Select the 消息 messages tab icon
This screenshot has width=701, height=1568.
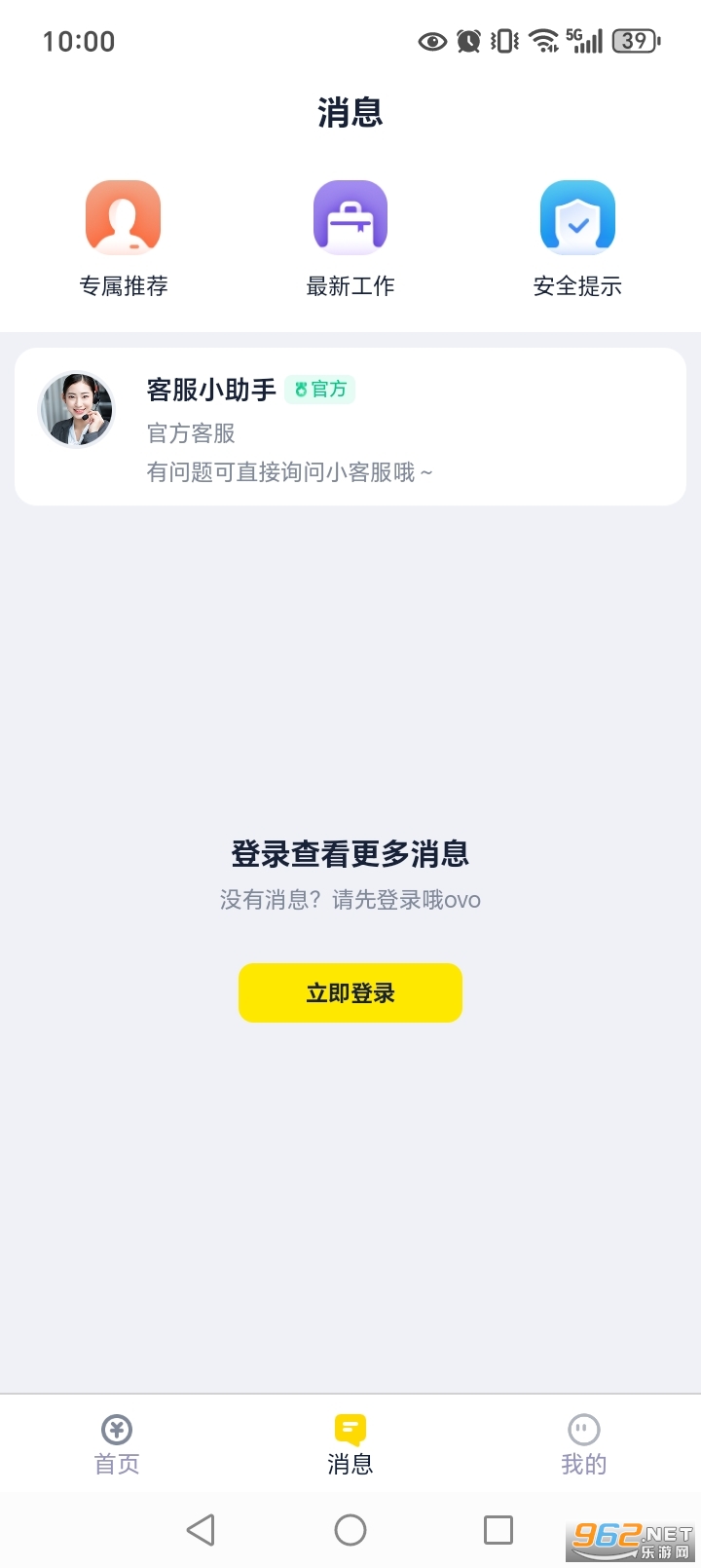tap(350, 1430)
